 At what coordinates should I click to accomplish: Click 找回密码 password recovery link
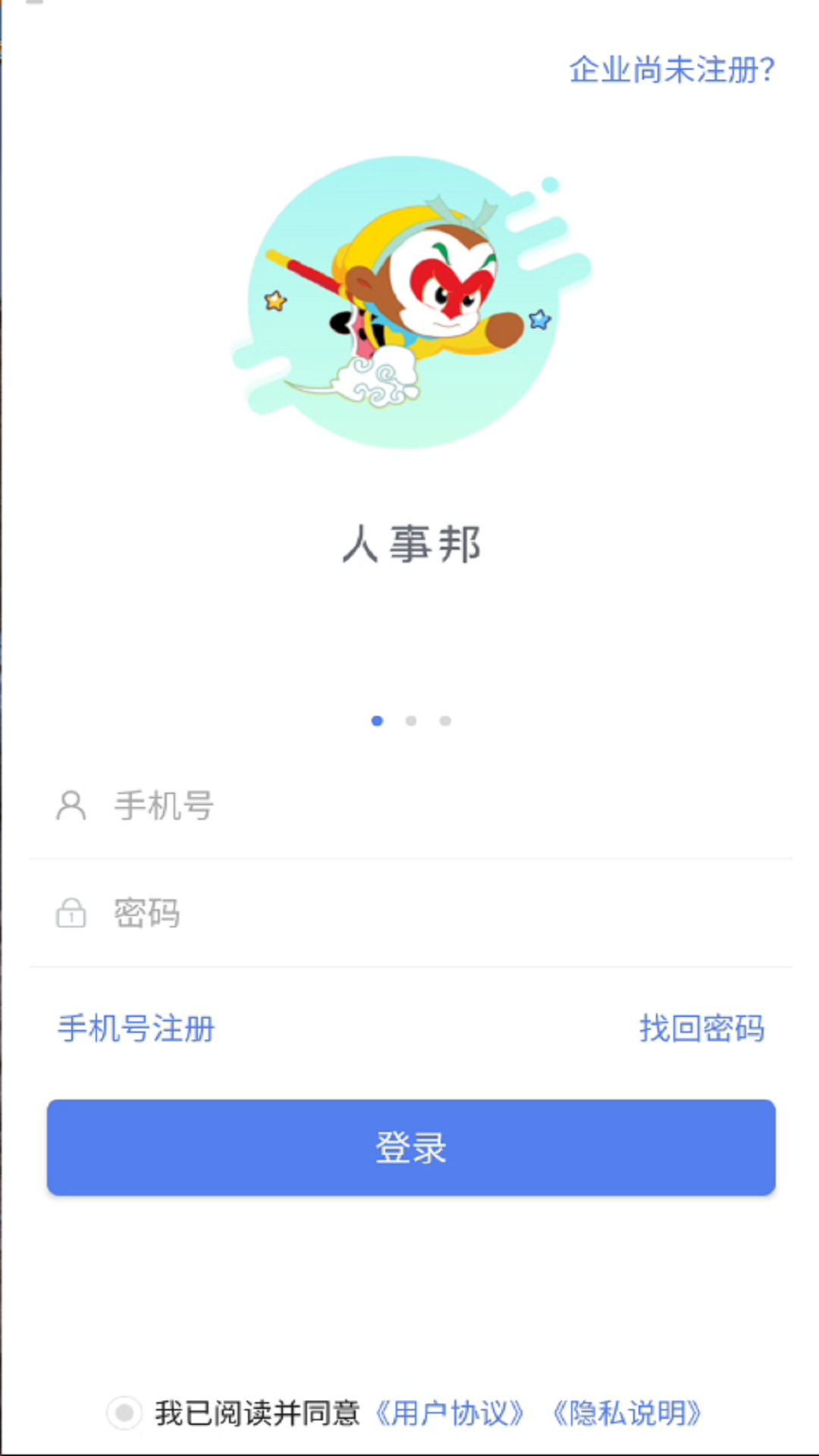[701, 1029]
